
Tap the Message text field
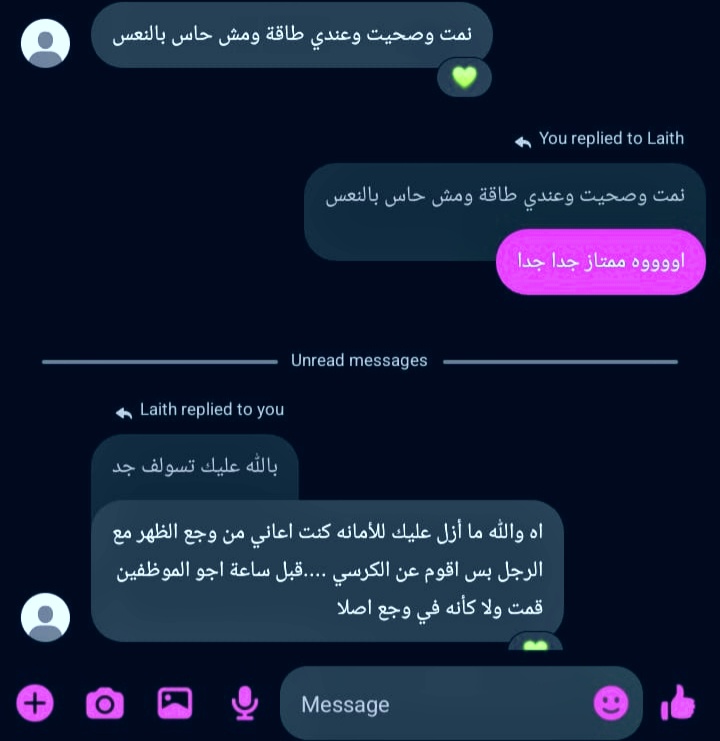click(x=440, y=705)
